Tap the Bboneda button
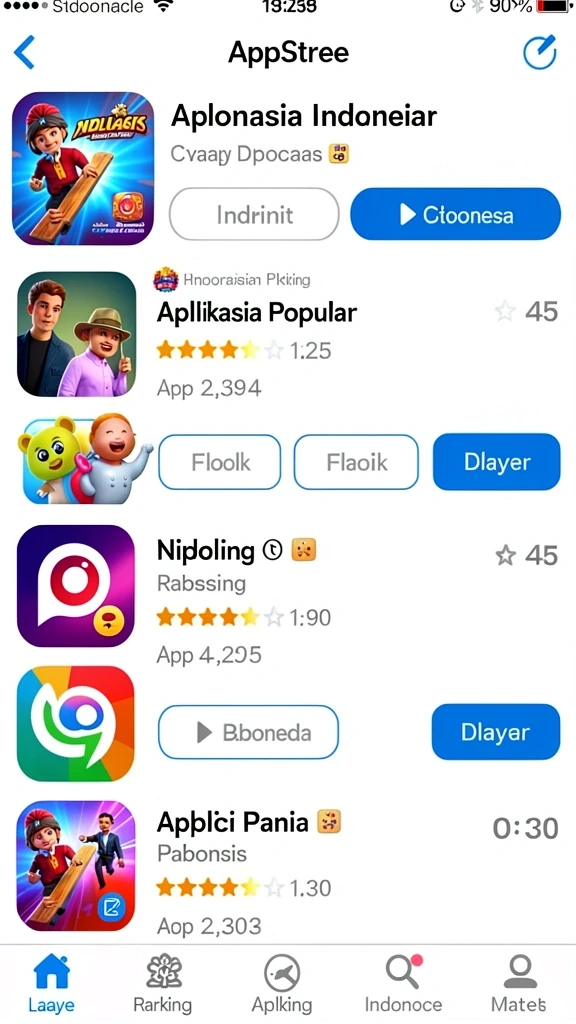576x1024 pixels. click(248, 732)
